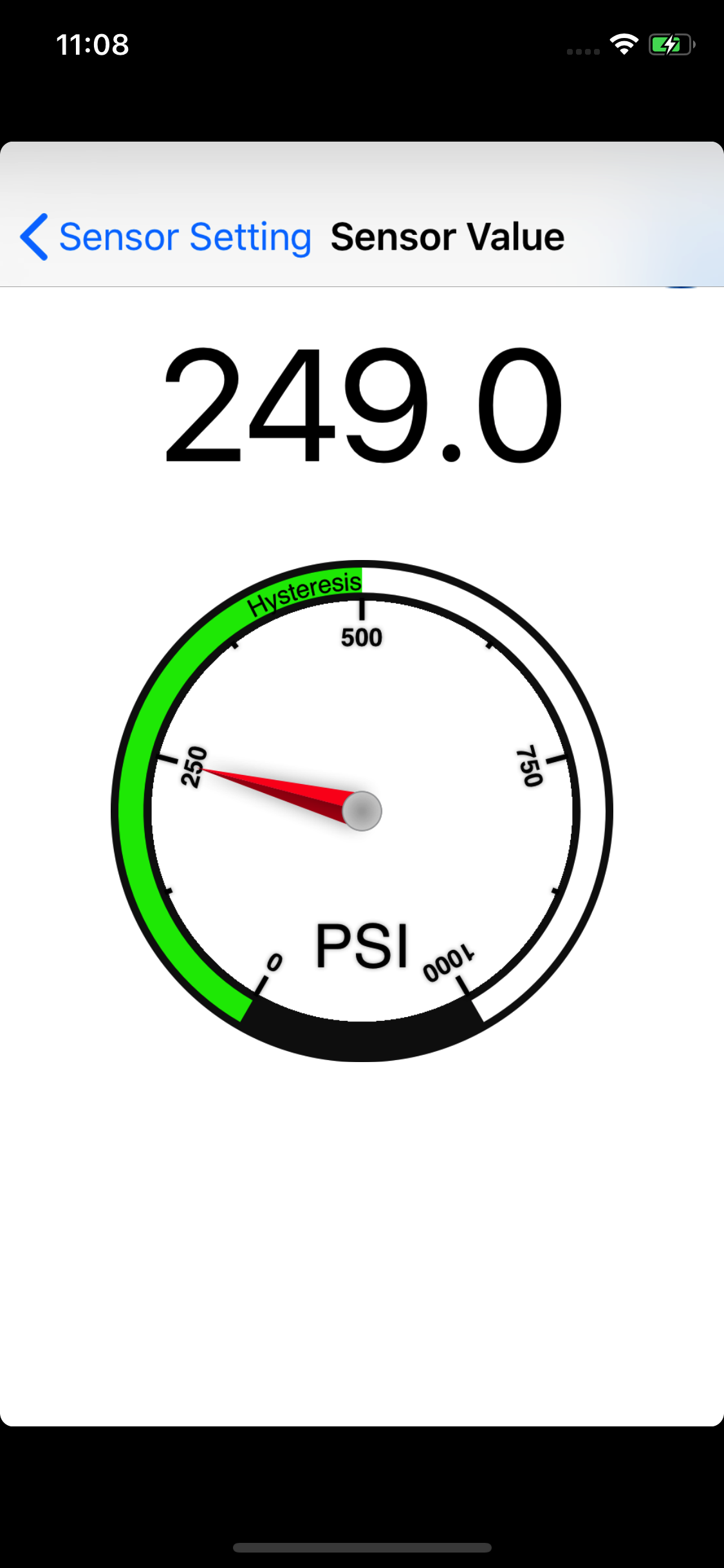The height and width of the screenshot is (1568, 724).
Task: Click the charging battery icon
Action: click(x=669, y=44)
